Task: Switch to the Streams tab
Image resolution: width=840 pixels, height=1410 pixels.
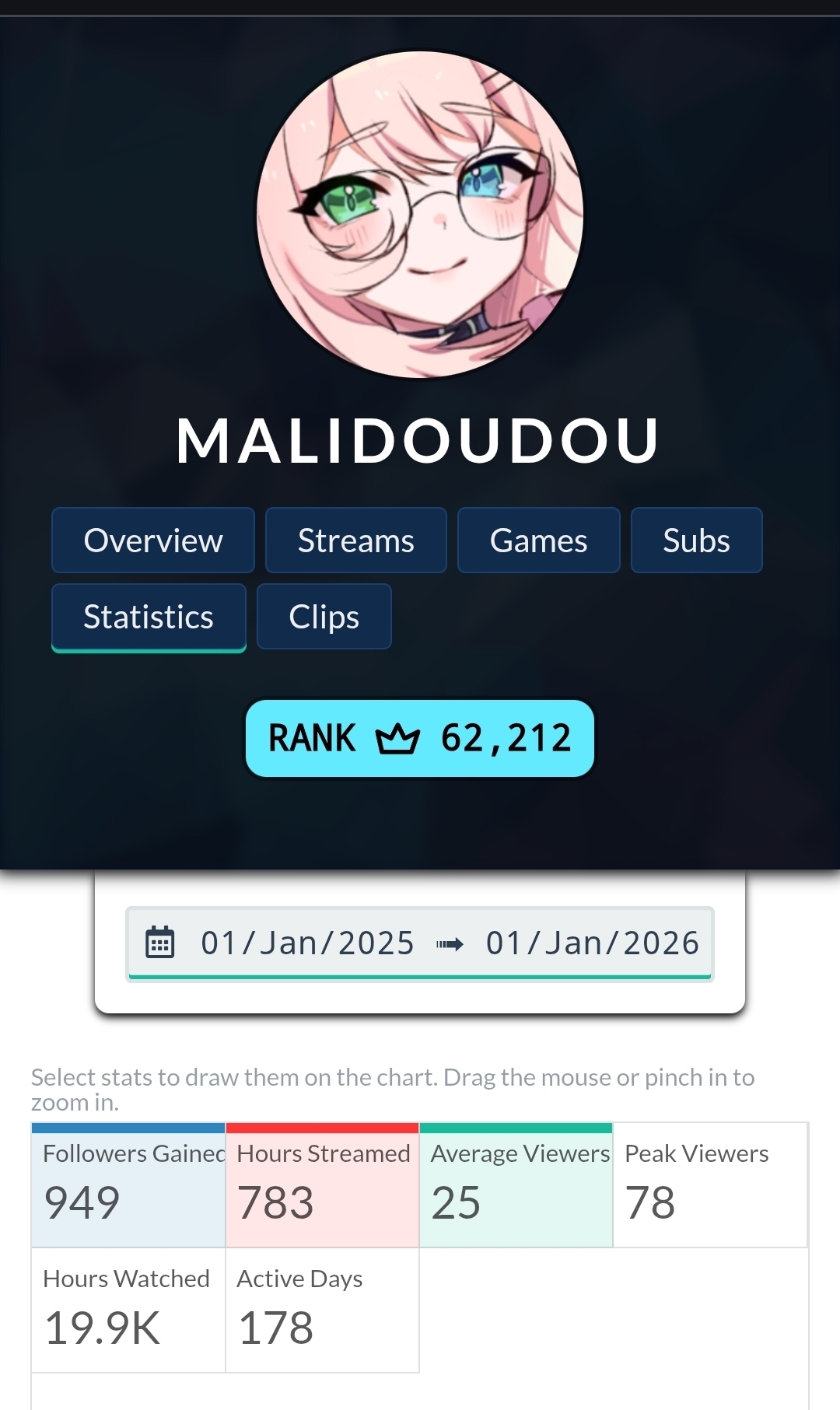Action: (355, 541)
